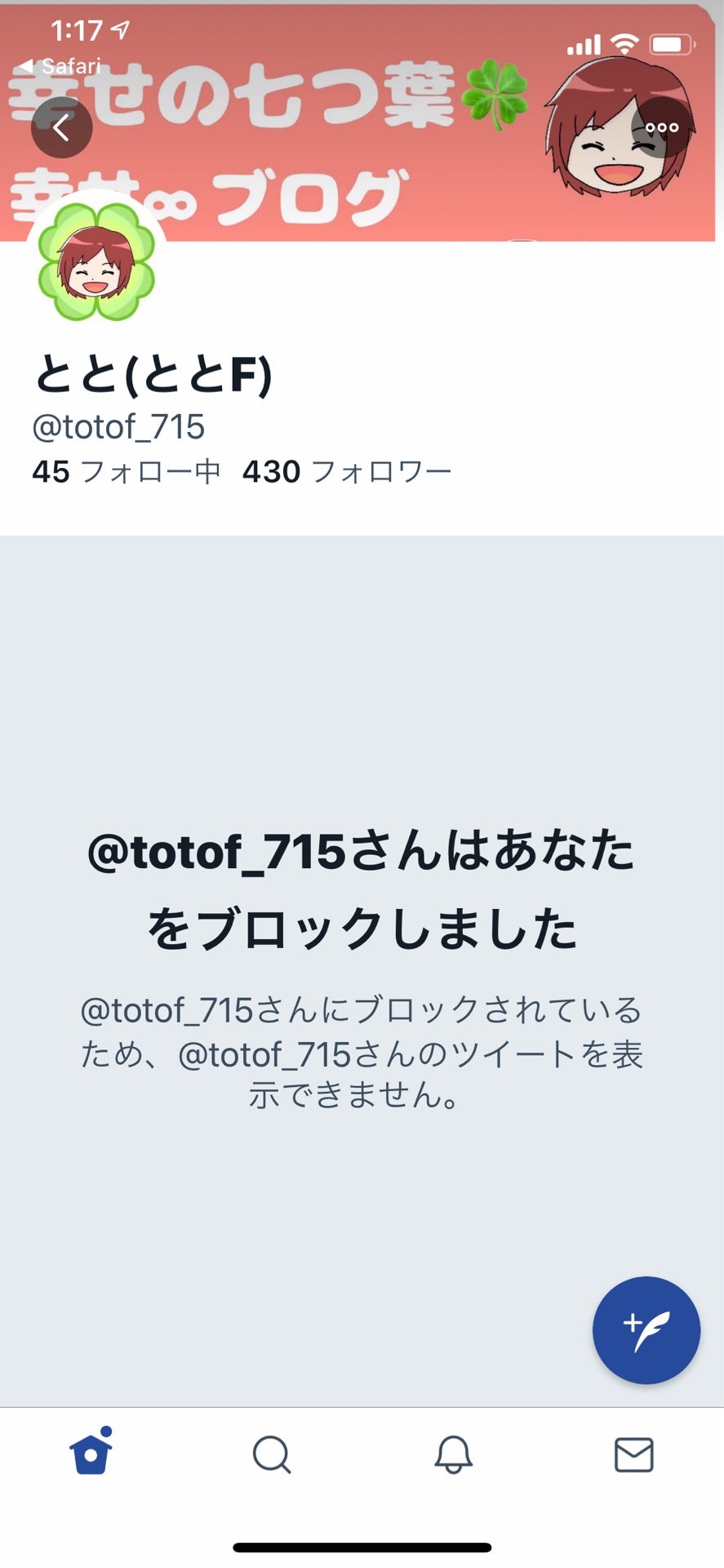Go back using the arrow on the banner
Screen dimensions: 724x1568
point(61,127)
